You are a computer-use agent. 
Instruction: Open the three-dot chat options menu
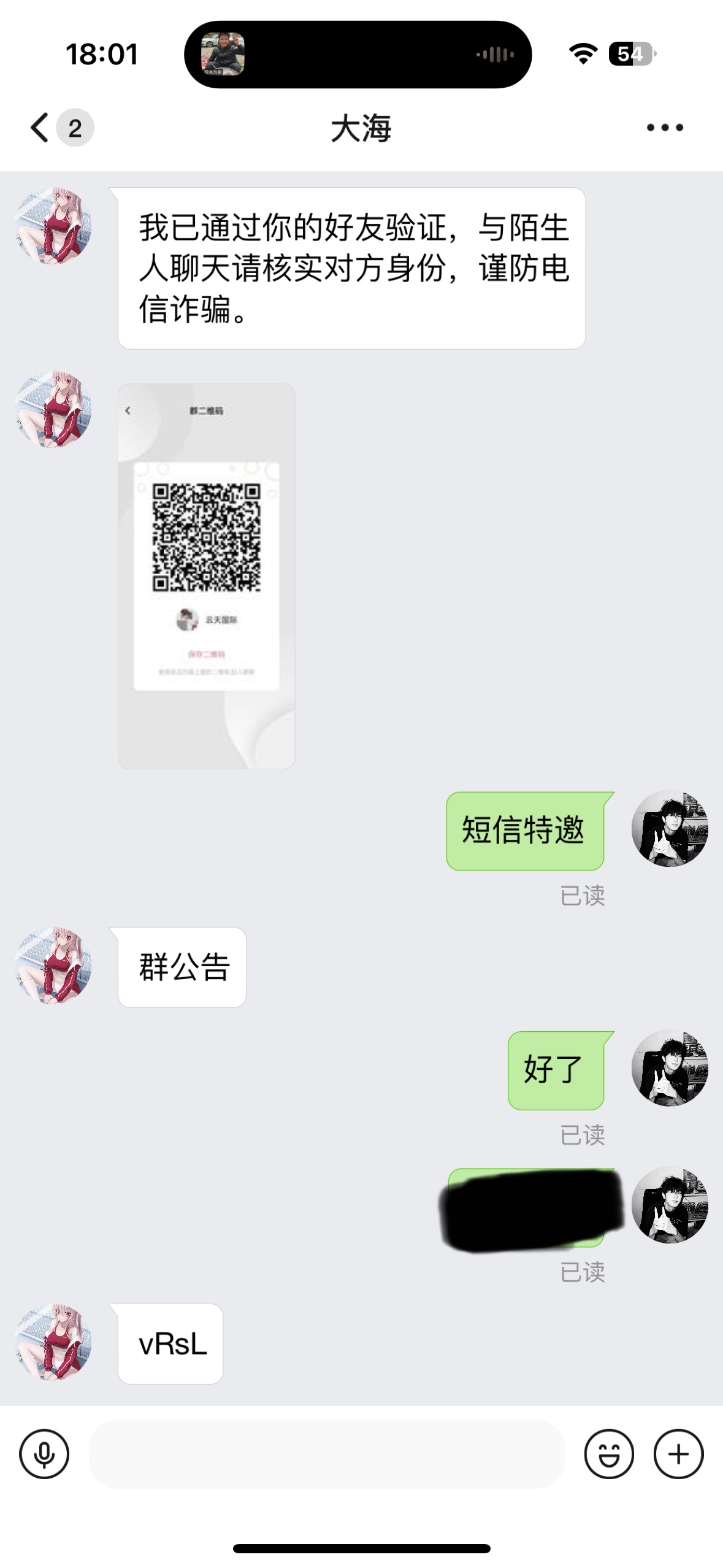pos(665,128)
